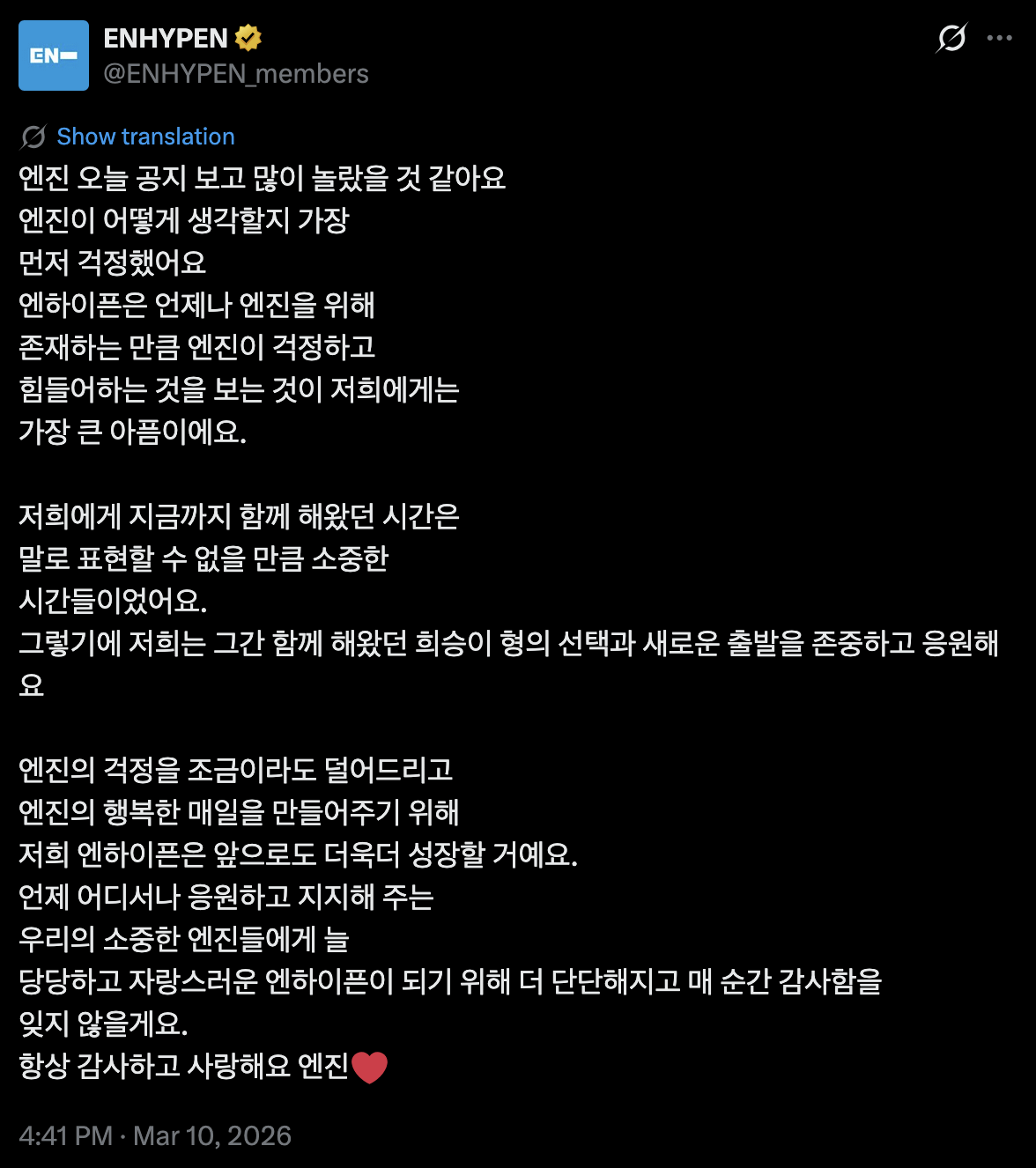Open the three-dot more options menu
1036x1168 pixels.
coord(1000,38)
